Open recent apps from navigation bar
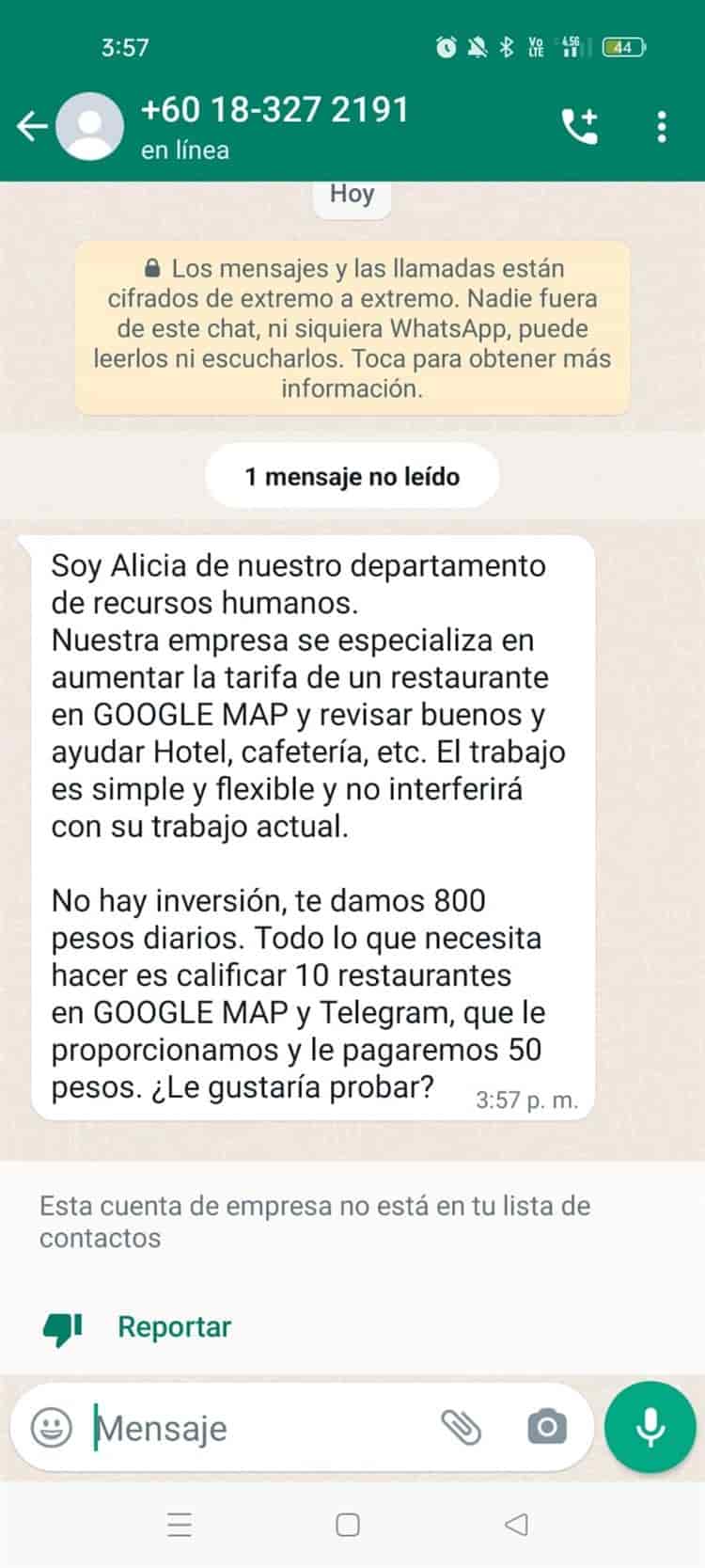The image size is (705, 1568). (x=179, y=1525)
